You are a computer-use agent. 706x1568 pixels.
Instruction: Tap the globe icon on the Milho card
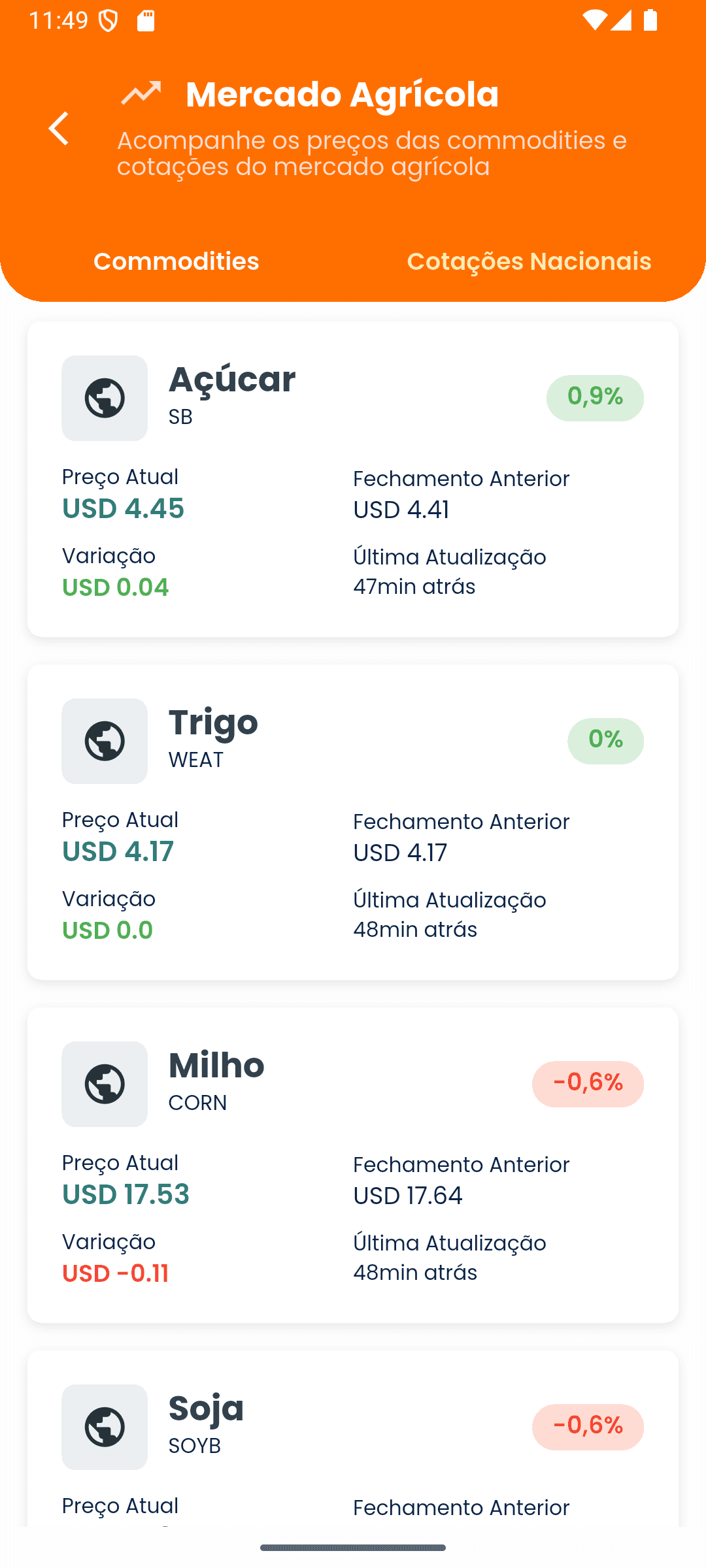point(104,1084)
